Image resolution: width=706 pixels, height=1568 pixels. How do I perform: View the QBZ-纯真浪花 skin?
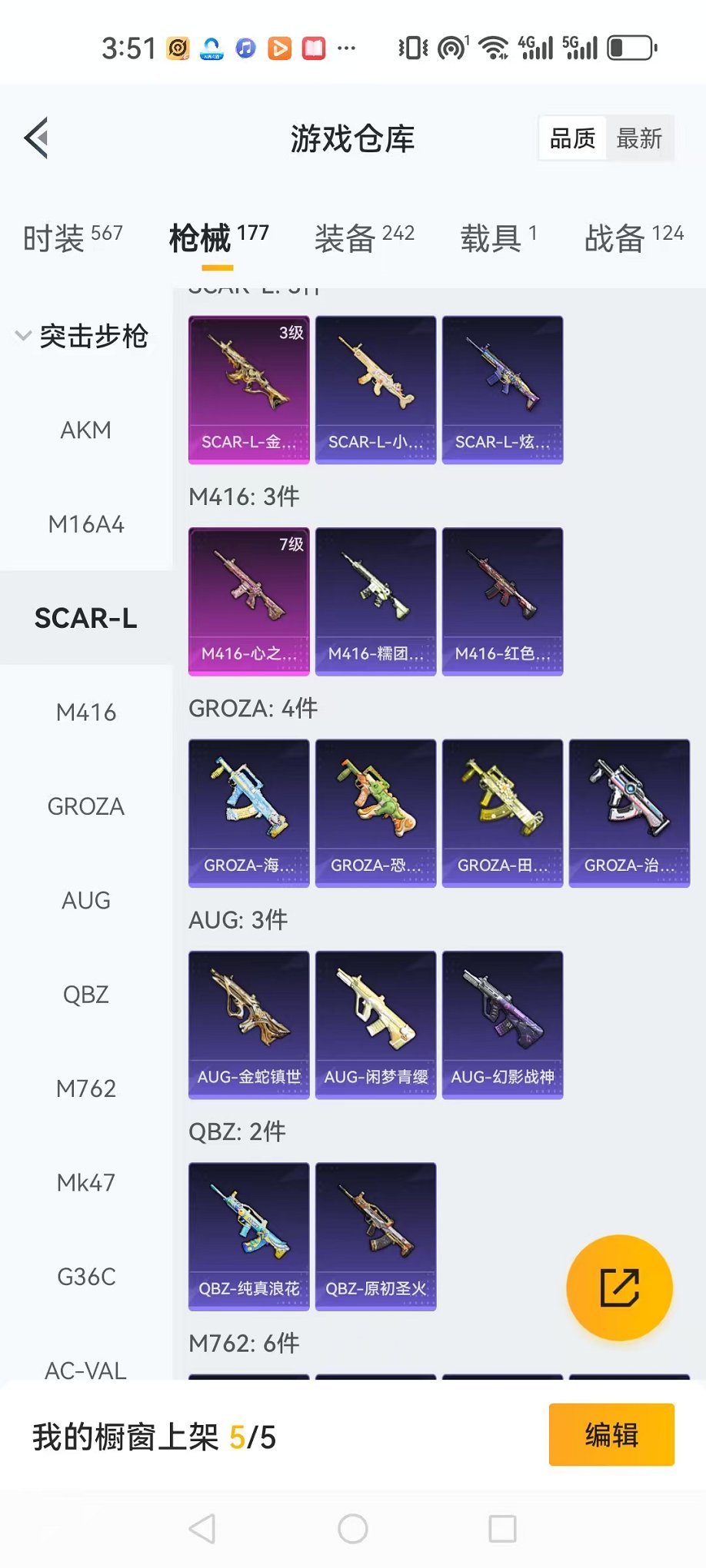[248, 1236]
